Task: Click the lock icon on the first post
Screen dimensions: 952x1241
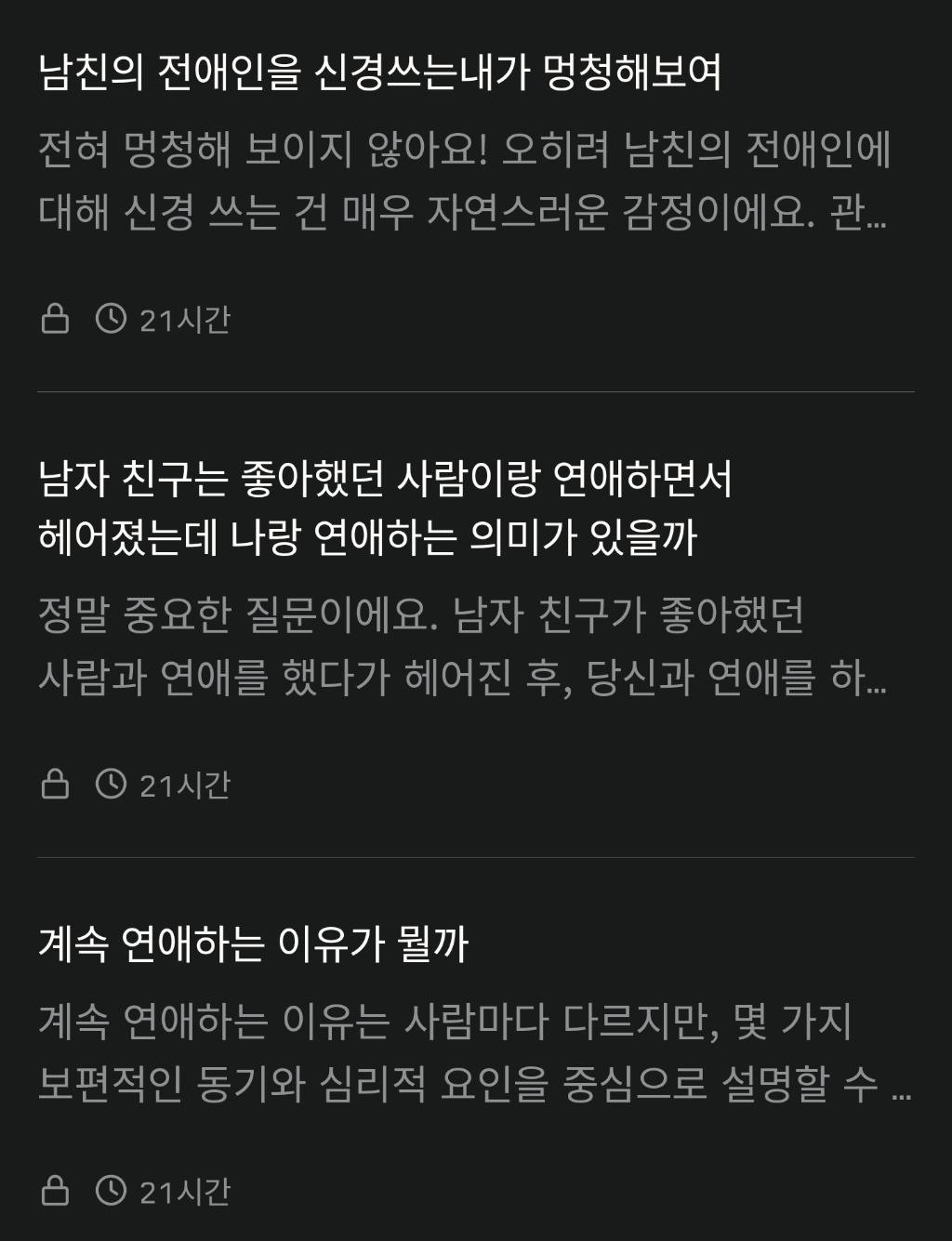Action: pos(56,321)
